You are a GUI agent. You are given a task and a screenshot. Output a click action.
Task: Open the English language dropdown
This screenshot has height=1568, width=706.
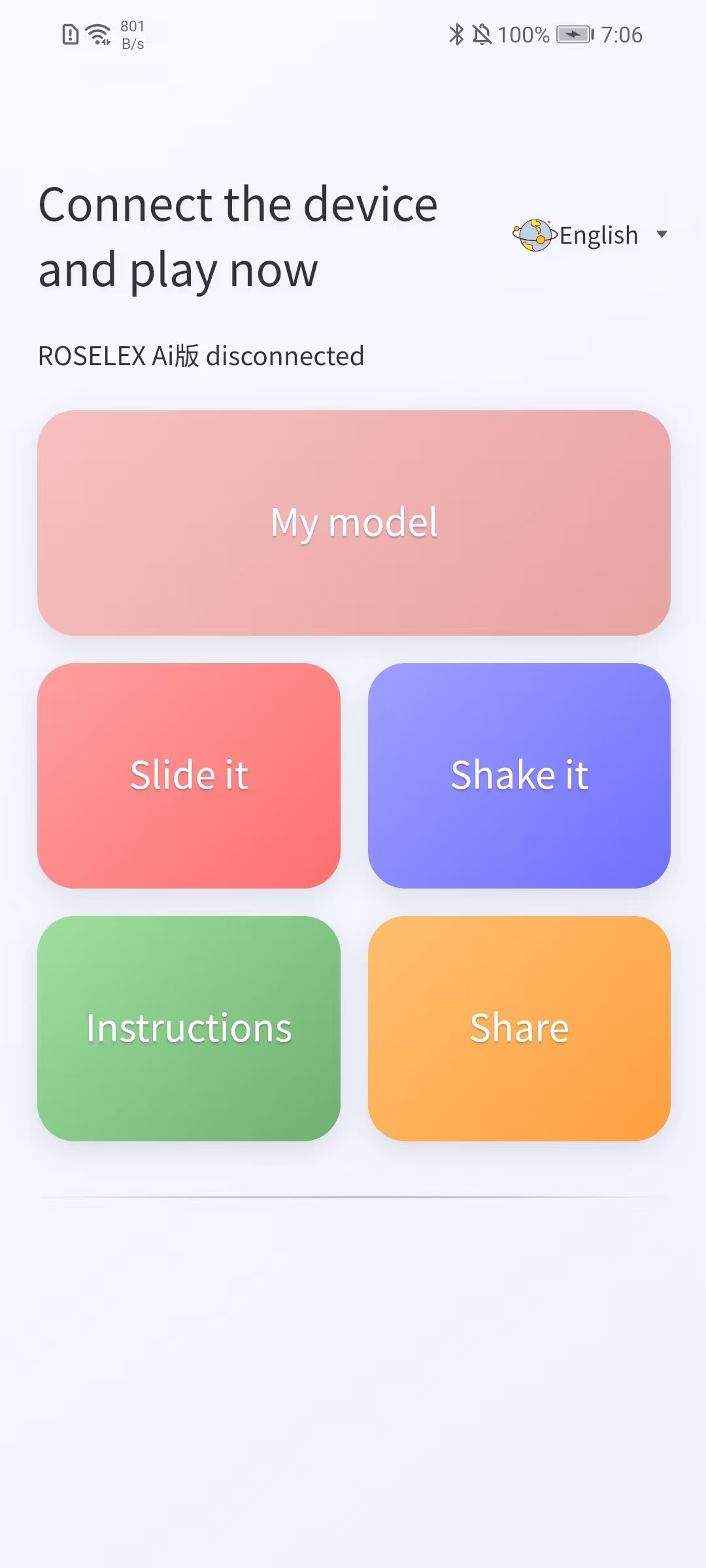click(592, 235)
